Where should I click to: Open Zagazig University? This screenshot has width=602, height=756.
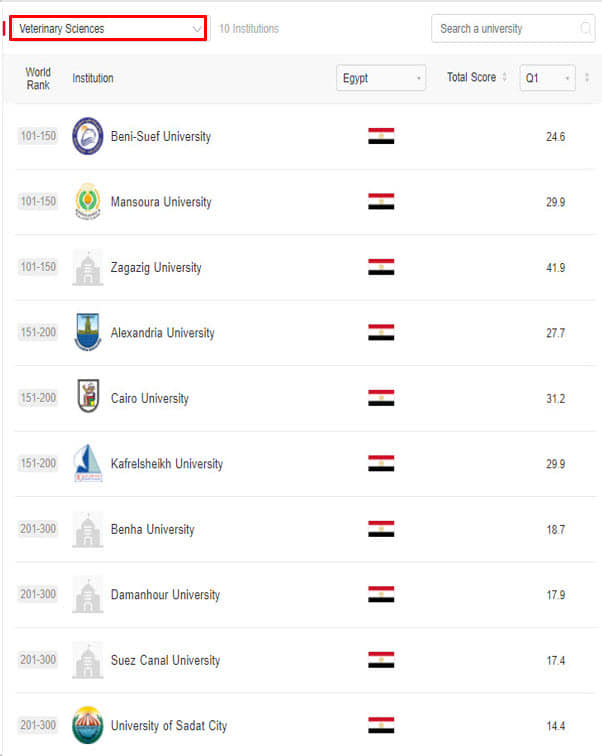[155, 268]
